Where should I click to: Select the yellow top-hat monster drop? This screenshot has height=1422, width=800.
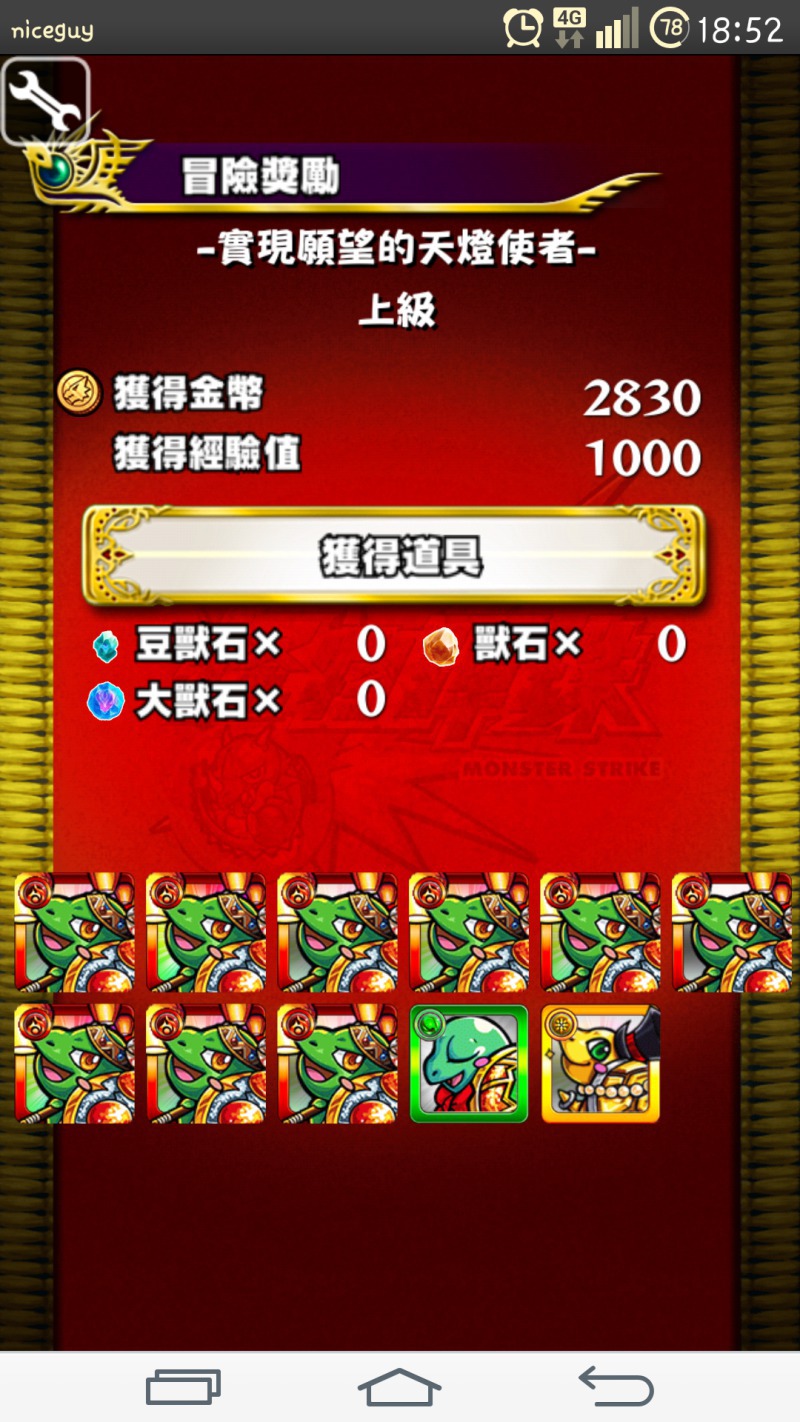click(601, 1064)
